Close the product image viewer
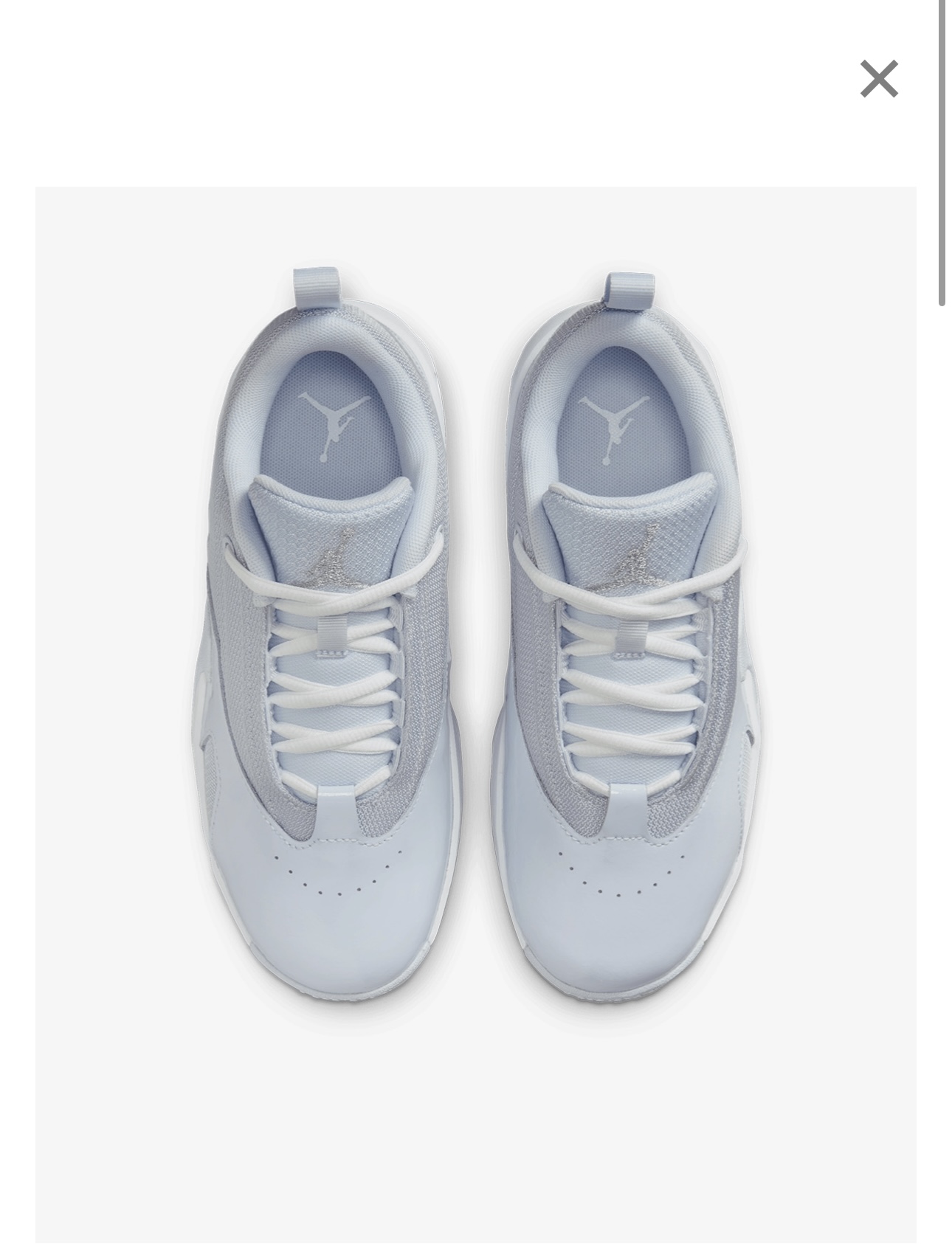 point(878,78)
